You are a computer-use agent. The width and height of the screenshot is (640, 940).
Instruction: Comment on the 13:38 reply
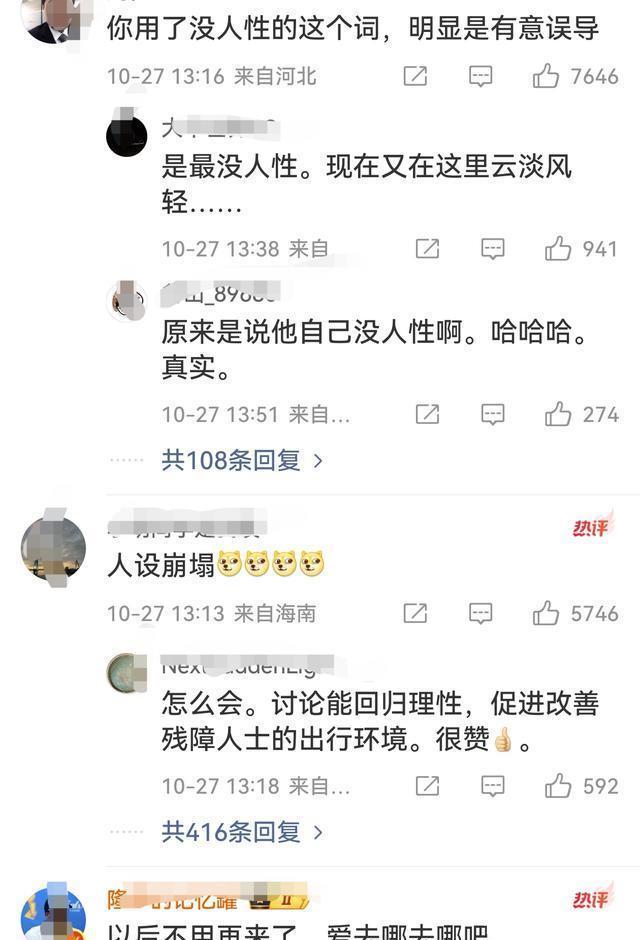(x=492, y=249)
